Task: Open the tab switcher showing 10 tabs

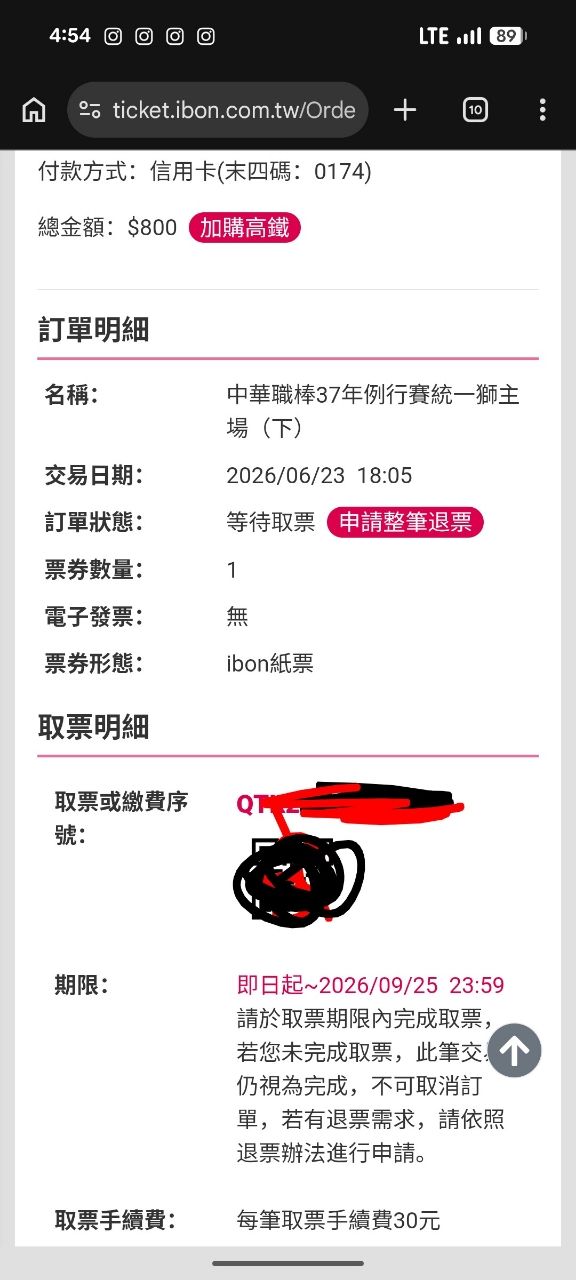Action: point(475,110)
